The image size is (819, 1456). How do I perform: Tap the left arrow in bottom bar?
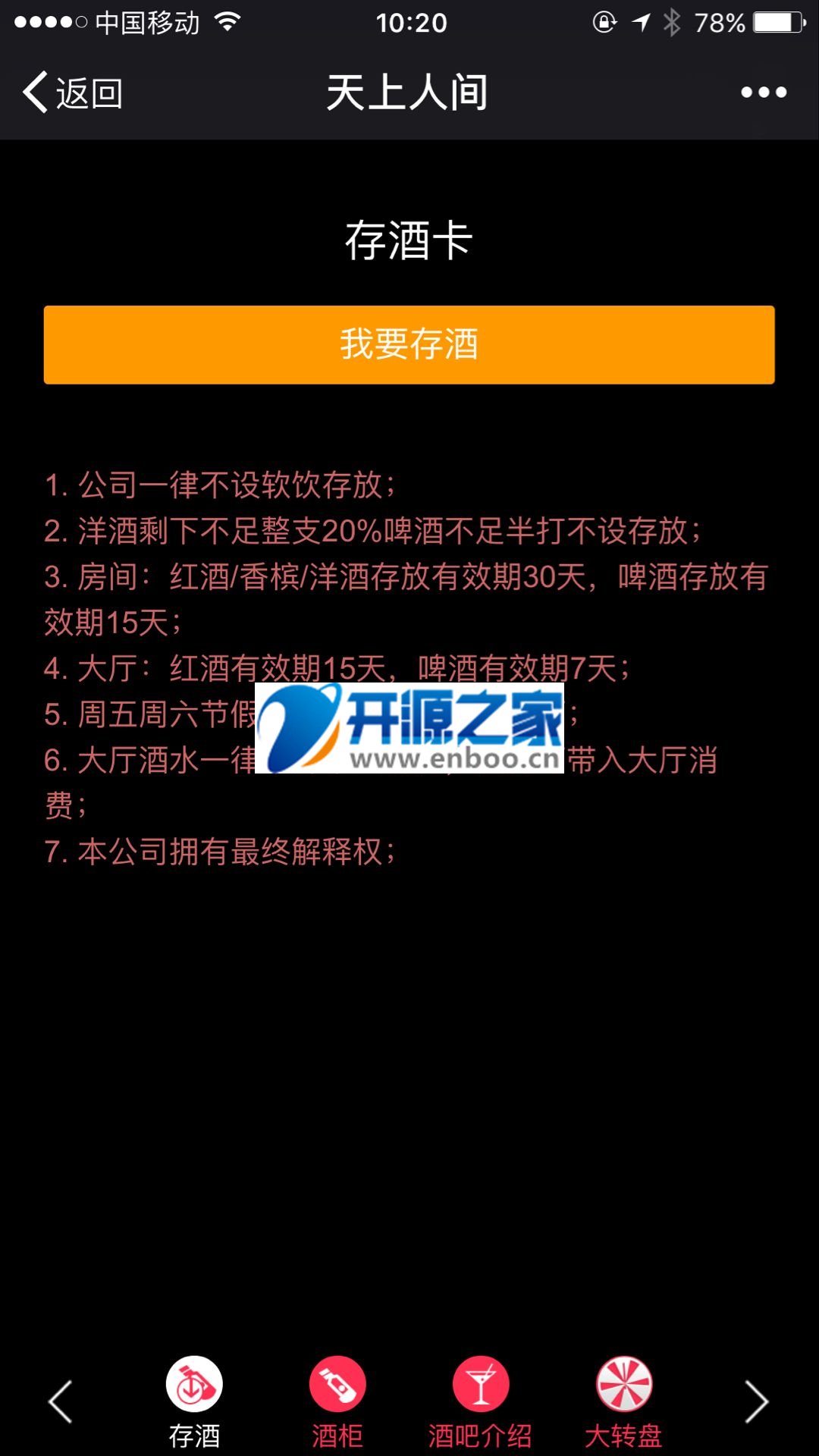coord(61,1401)
